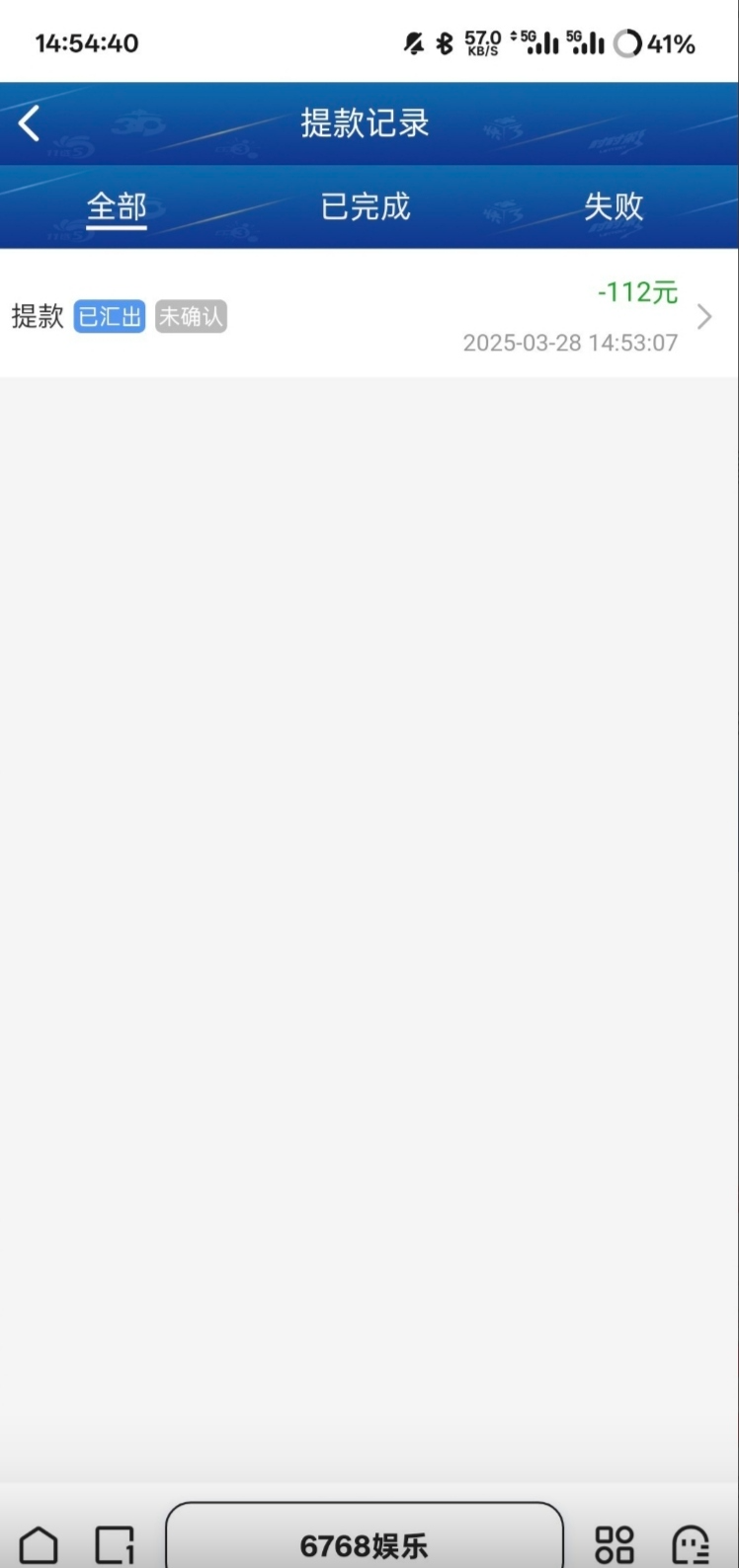This screenshot has height=1568, width=739.
Task: Open the -112元 withdrawal record
Action: pyautogui.click(x=369, y=316)
